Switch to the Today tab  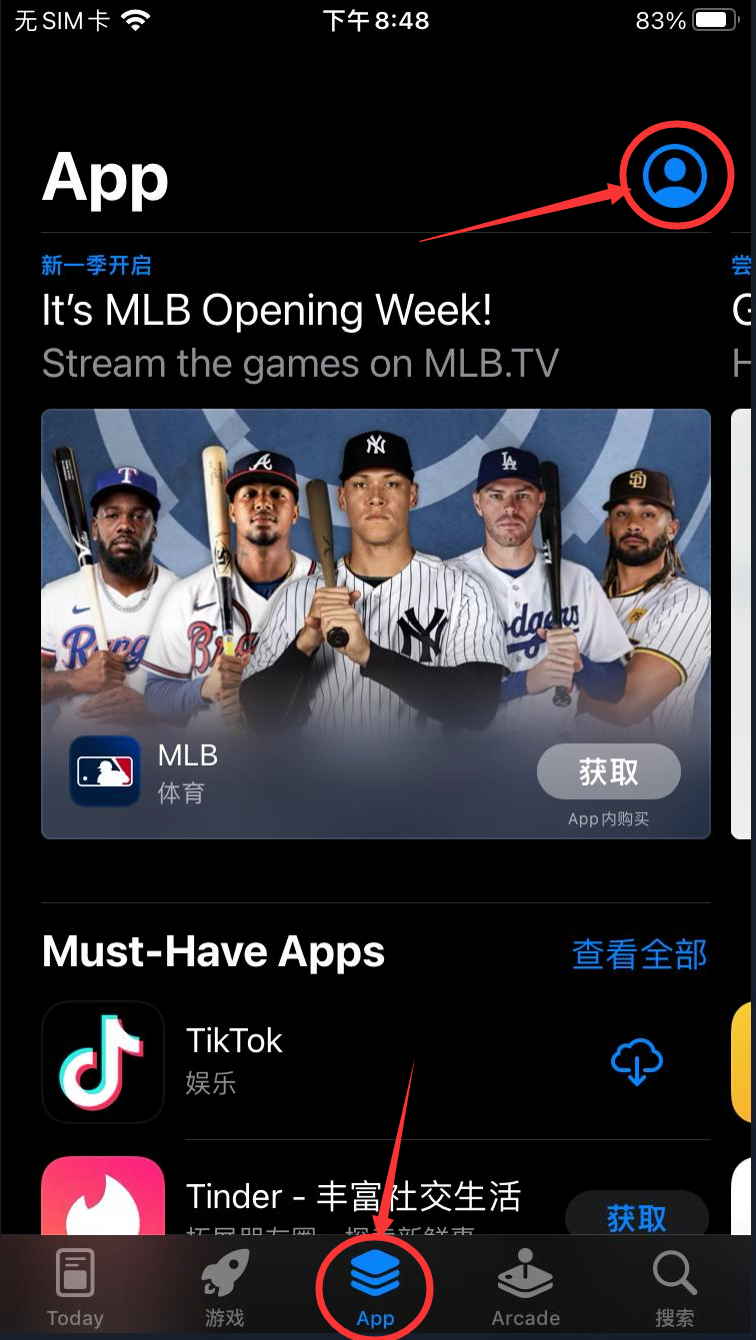pyautogui.click(x=75, y=1288)
